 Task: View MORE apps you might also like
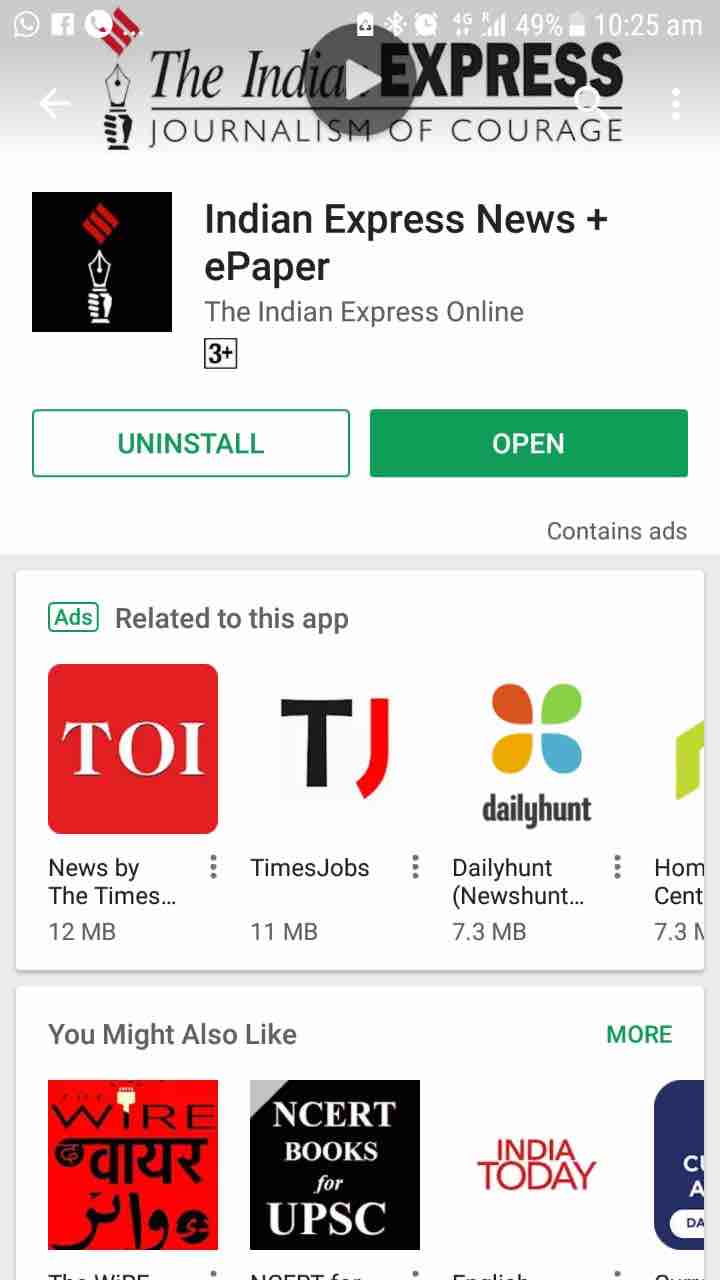pyautogui.click(x=639, y=1034)
